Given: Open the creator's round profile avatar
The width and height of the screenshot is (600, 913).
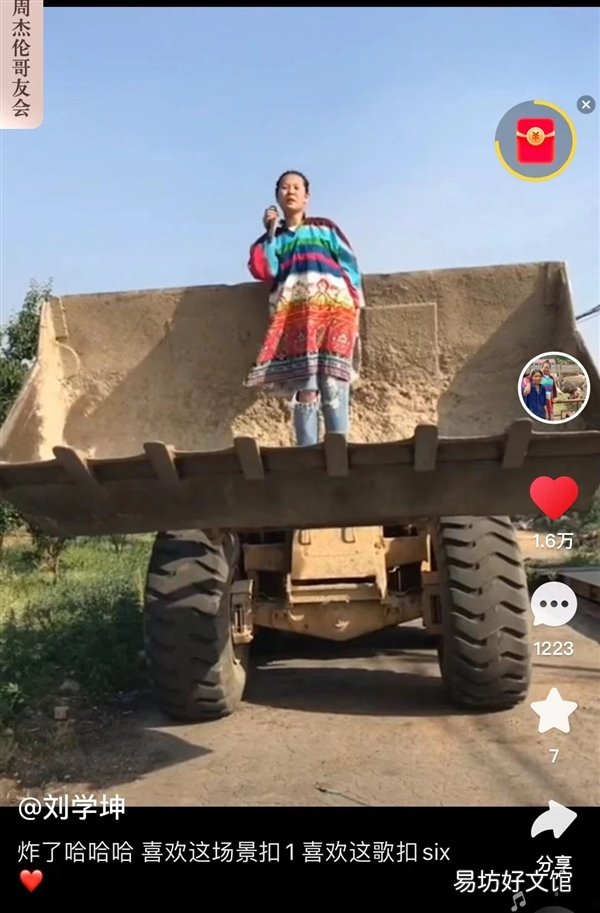Looking at the screenshot, I should pos(553,388).
